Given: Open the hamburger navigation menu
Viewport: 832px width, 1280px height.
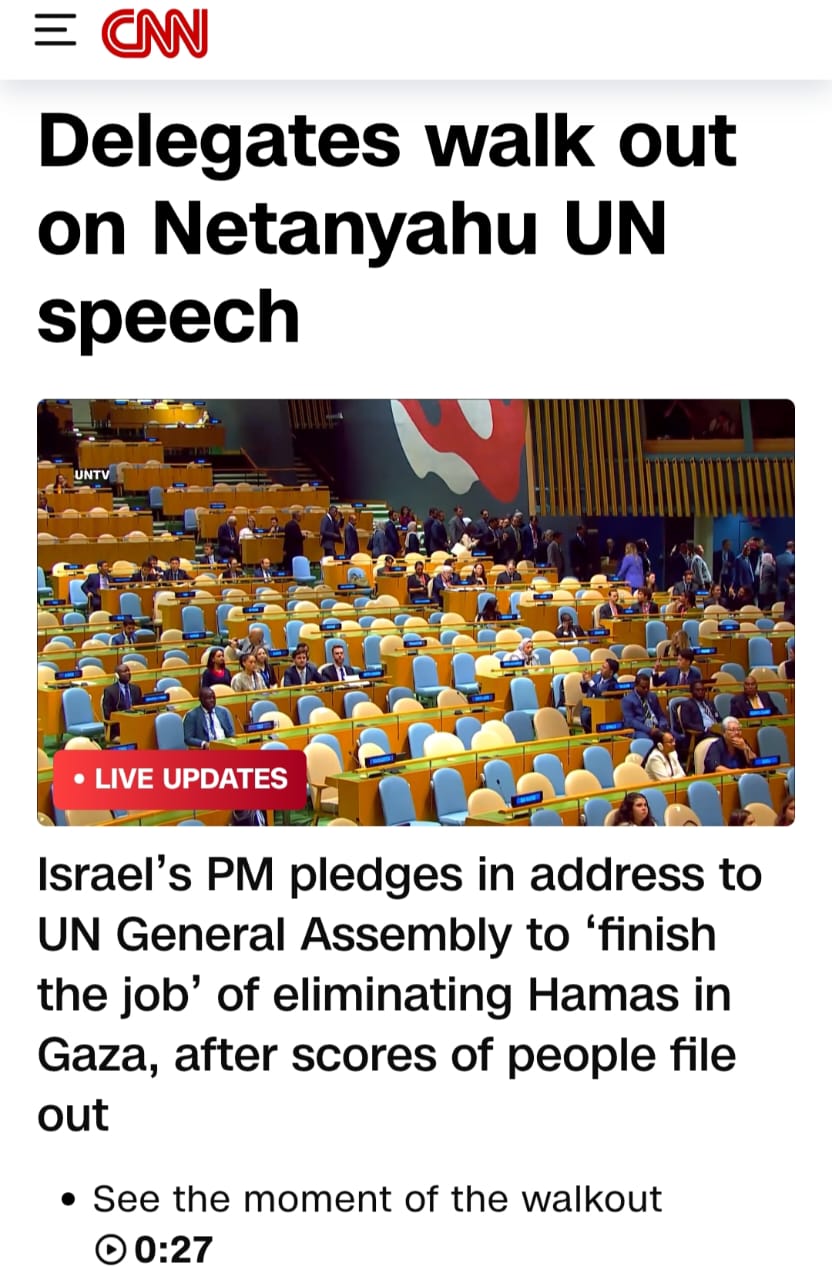Looking at the screenshot, I should click(55, 32).
